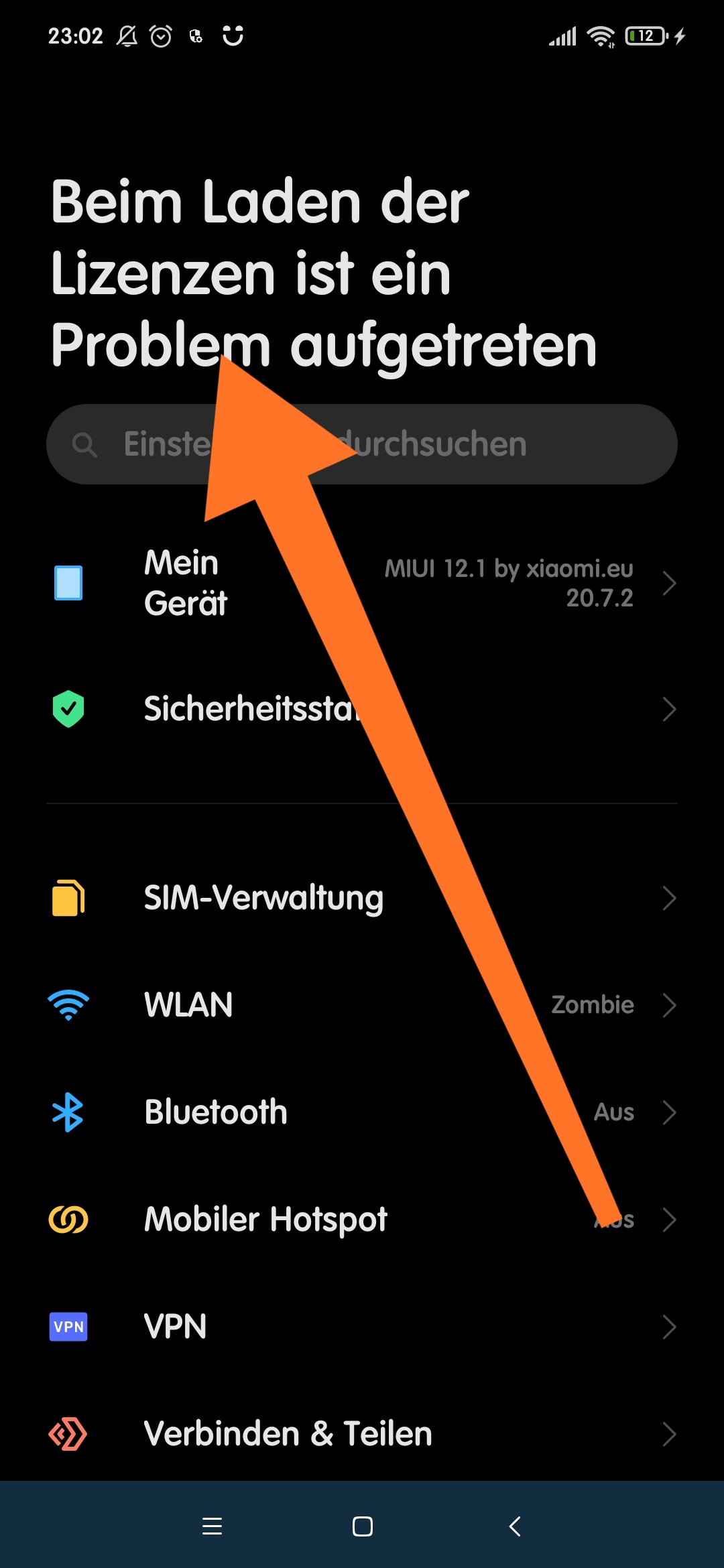This screenshot has height=1568, width=724.
Task: Open the Mein Gerät row
Action: 362,583
